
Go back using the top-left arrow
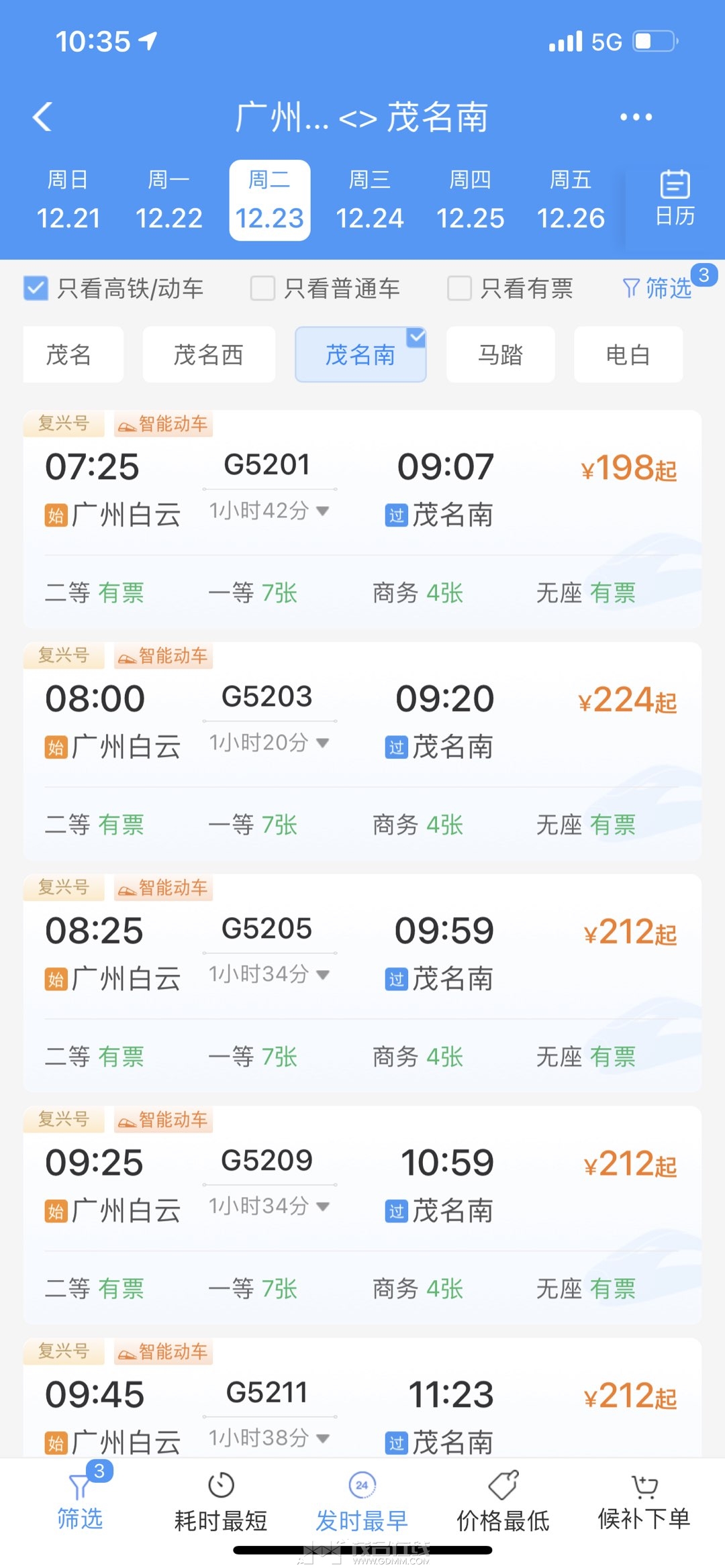[43, 117]
